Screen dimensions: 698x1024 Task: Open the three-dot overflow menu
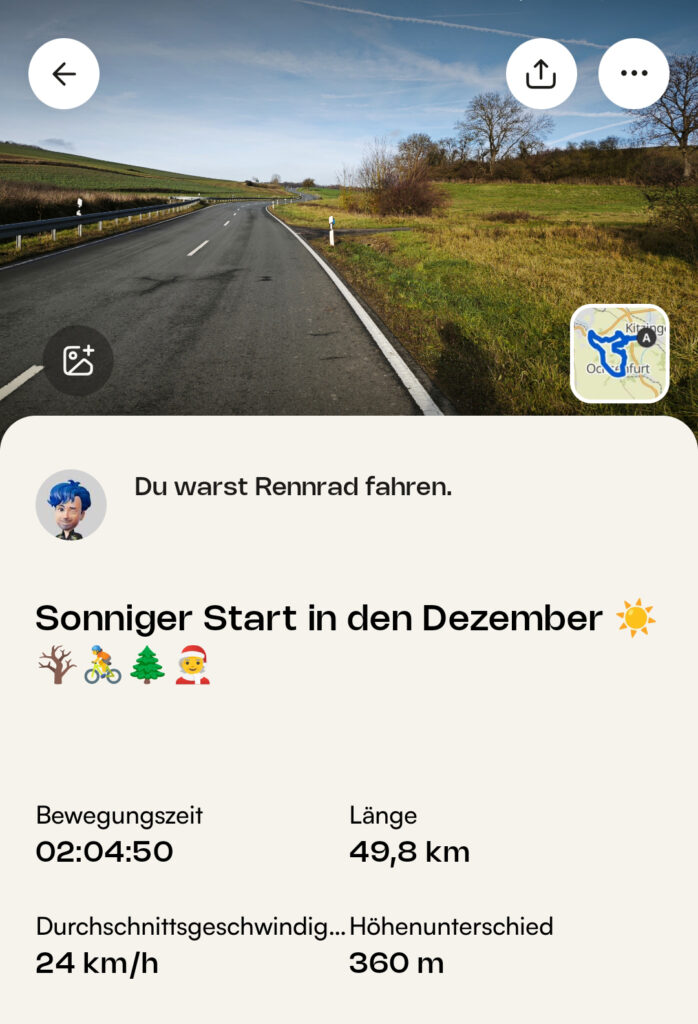tap(634, 74)
